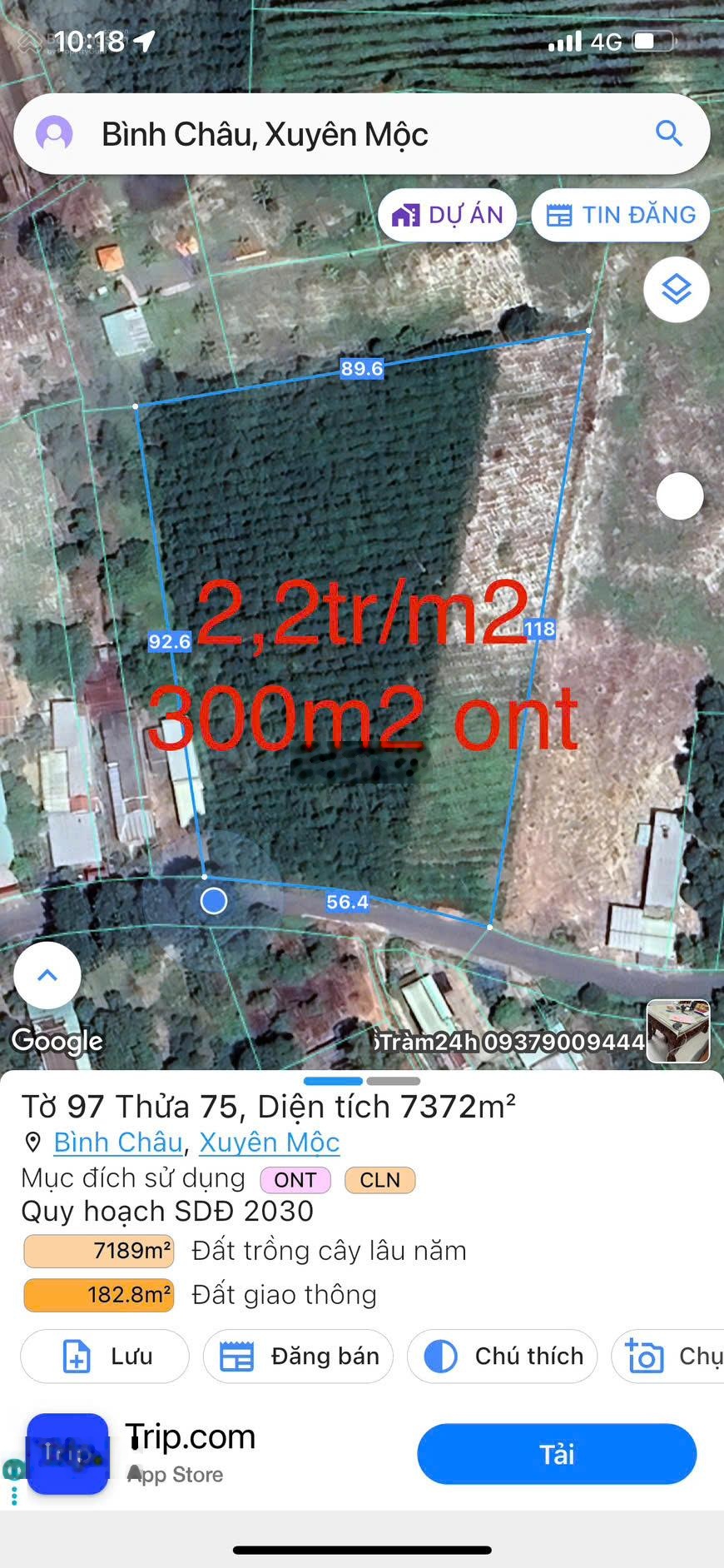Expand the panel with the up chevron
724x1568 pixels.
click(47, 975)
